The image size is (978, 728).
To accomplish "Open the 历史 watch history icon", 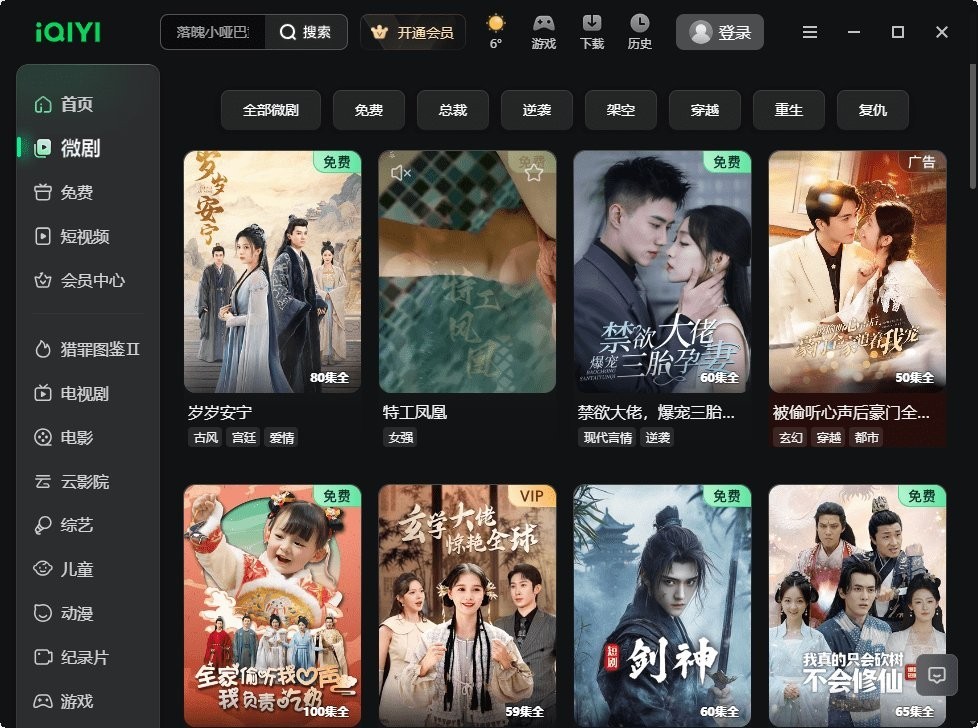I will coord(640,32).
